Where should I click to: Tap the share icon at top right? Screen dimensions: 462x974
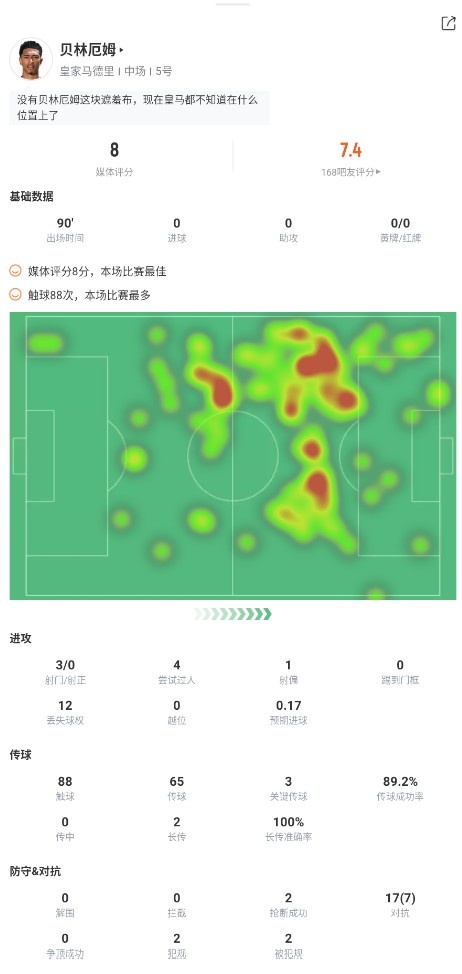448,23
